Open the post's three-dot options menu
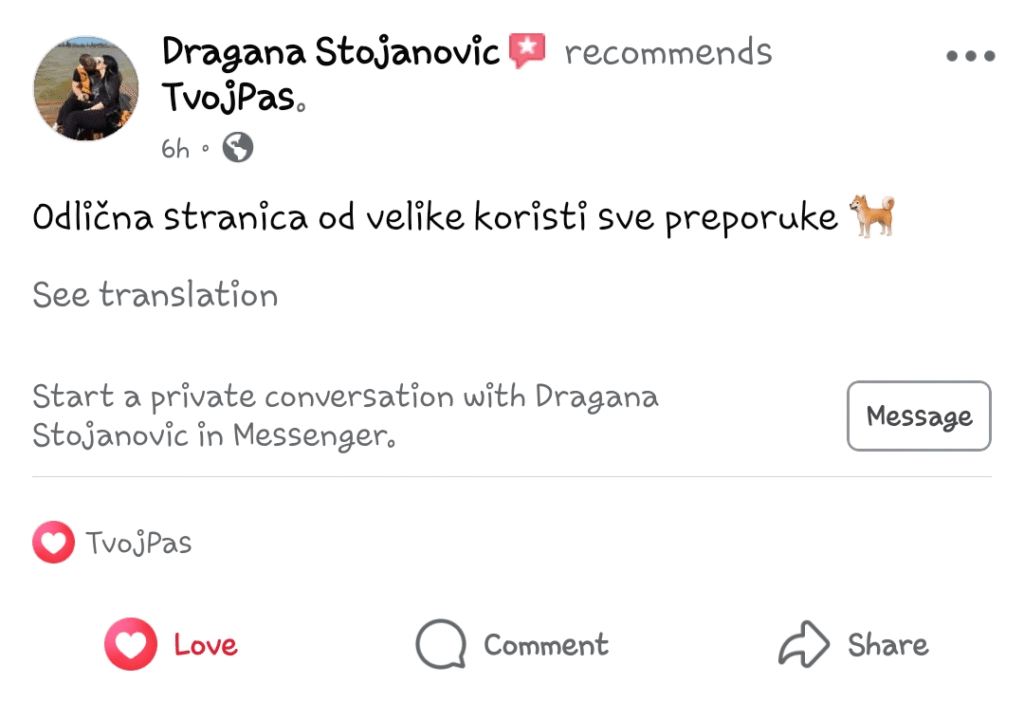Viewport: 1024px width, 701px height. click(970, 57)
